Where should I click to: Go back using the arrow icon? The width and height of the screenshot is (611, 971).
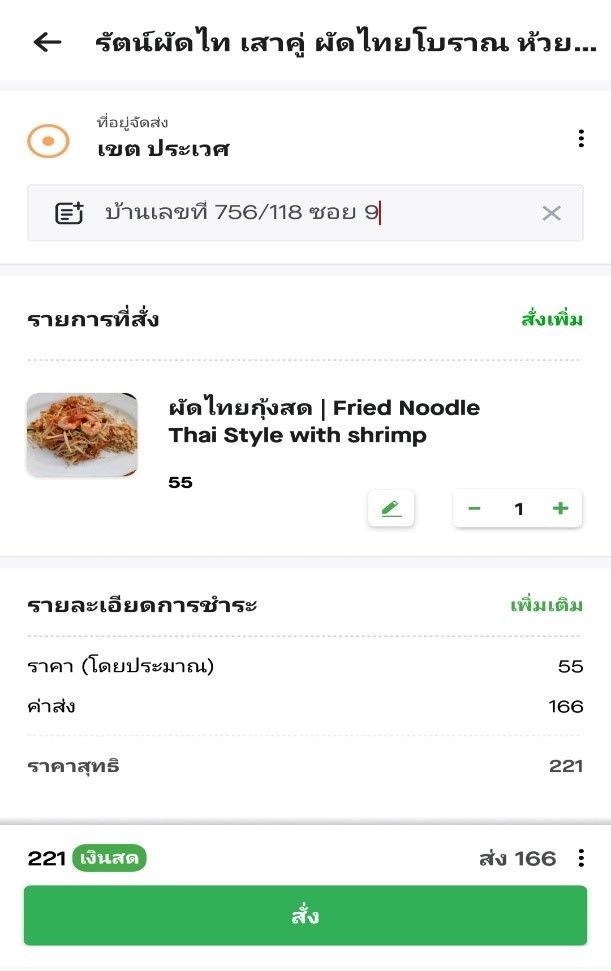[x=47, y=42]
